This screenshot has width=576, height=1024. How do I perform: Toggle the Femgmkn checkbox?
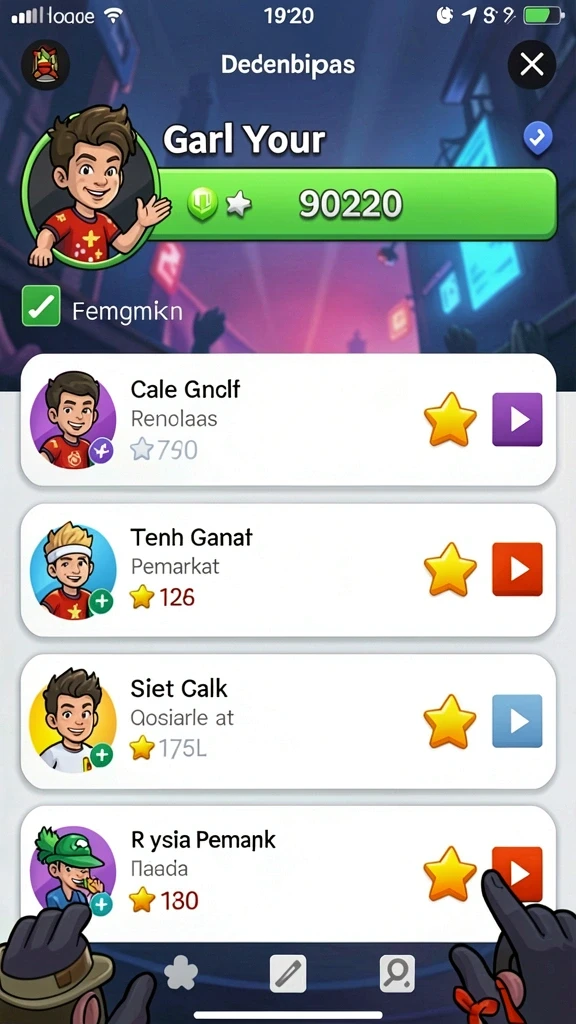tap(41, 306)
